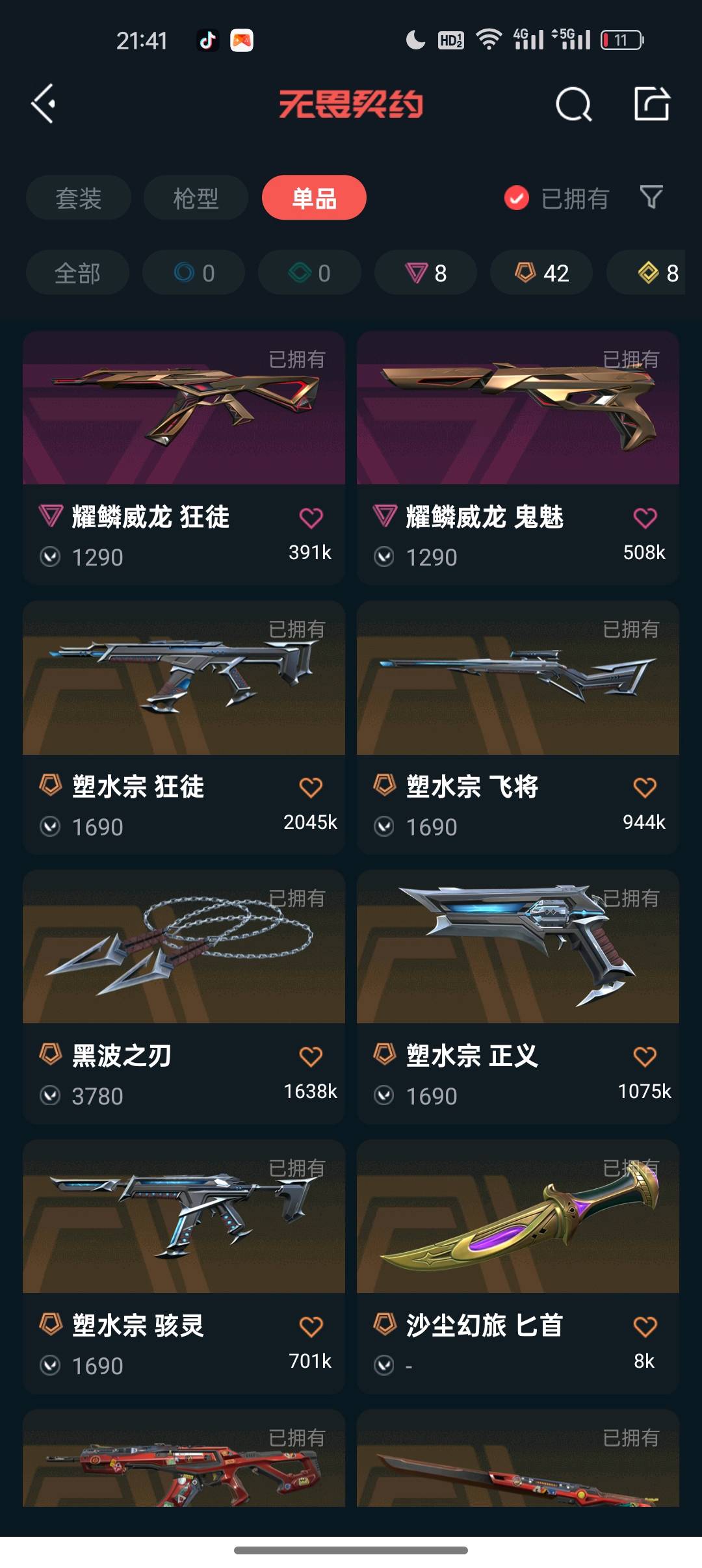Viewport: 702px width, 1568px height.
Task: Switch to the 套装 tab
Action: pos(79,198)
